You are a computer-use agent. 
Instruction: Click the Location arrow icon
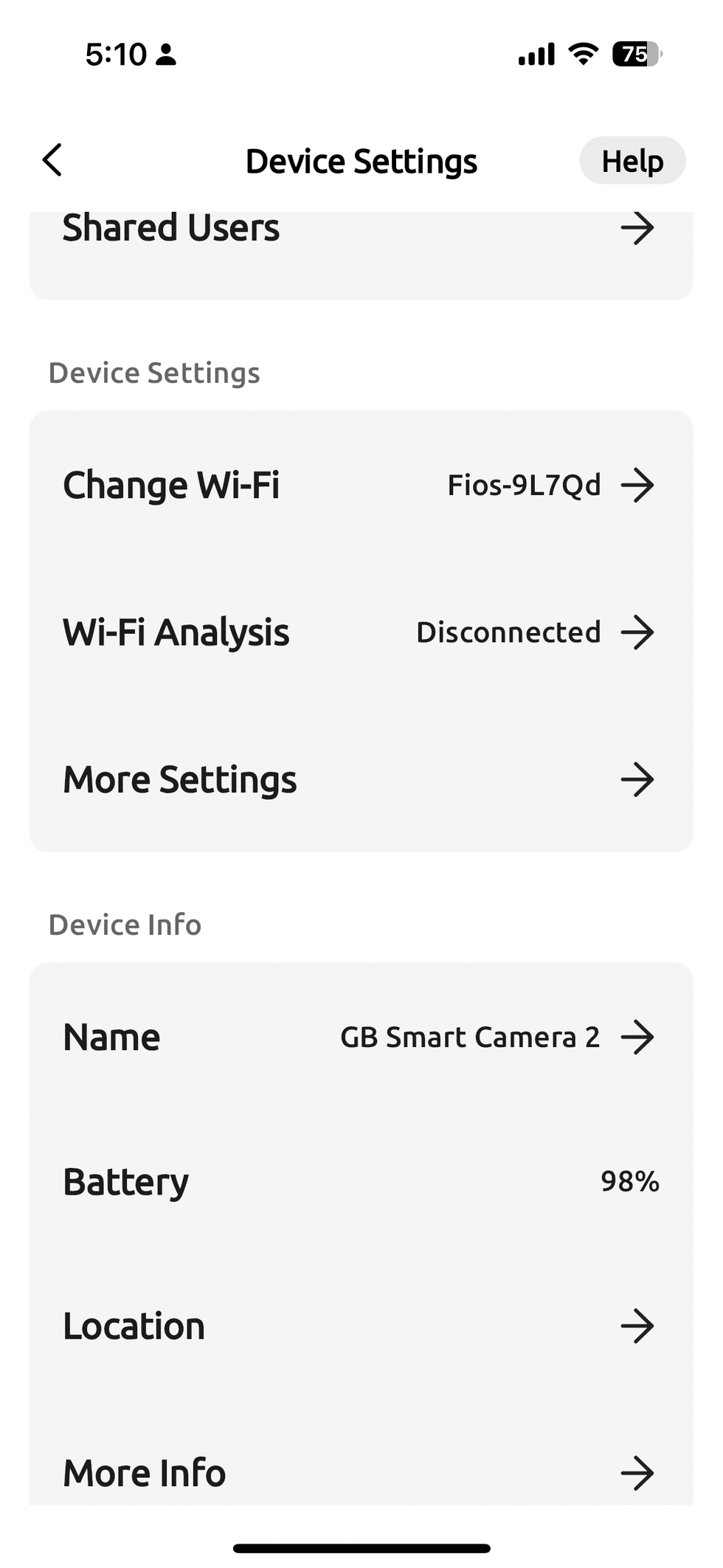click(639, 1326)
